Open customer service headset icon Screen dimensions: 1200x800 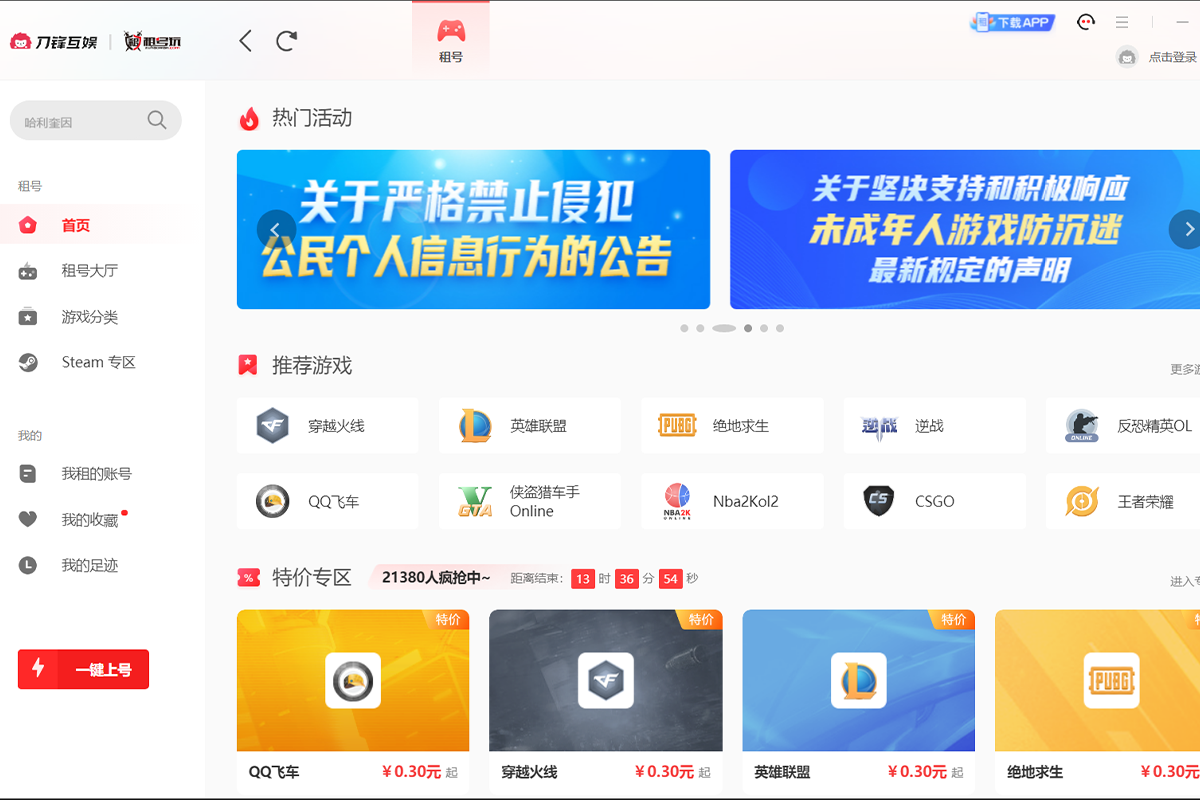point(1086,22)
